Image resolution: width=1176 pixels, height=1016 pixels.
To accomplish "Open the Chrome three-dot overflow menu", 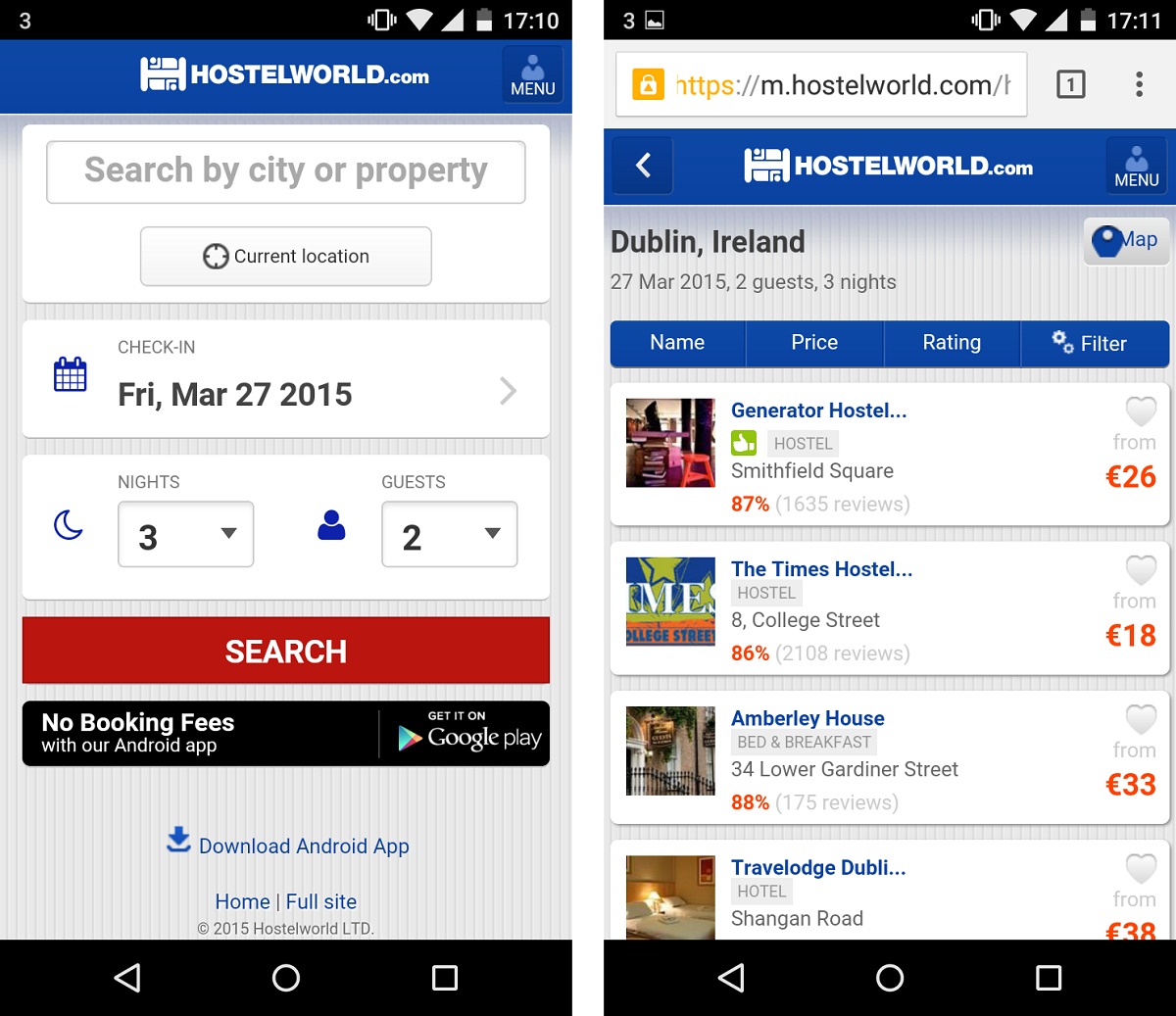I will [1139, 85].
